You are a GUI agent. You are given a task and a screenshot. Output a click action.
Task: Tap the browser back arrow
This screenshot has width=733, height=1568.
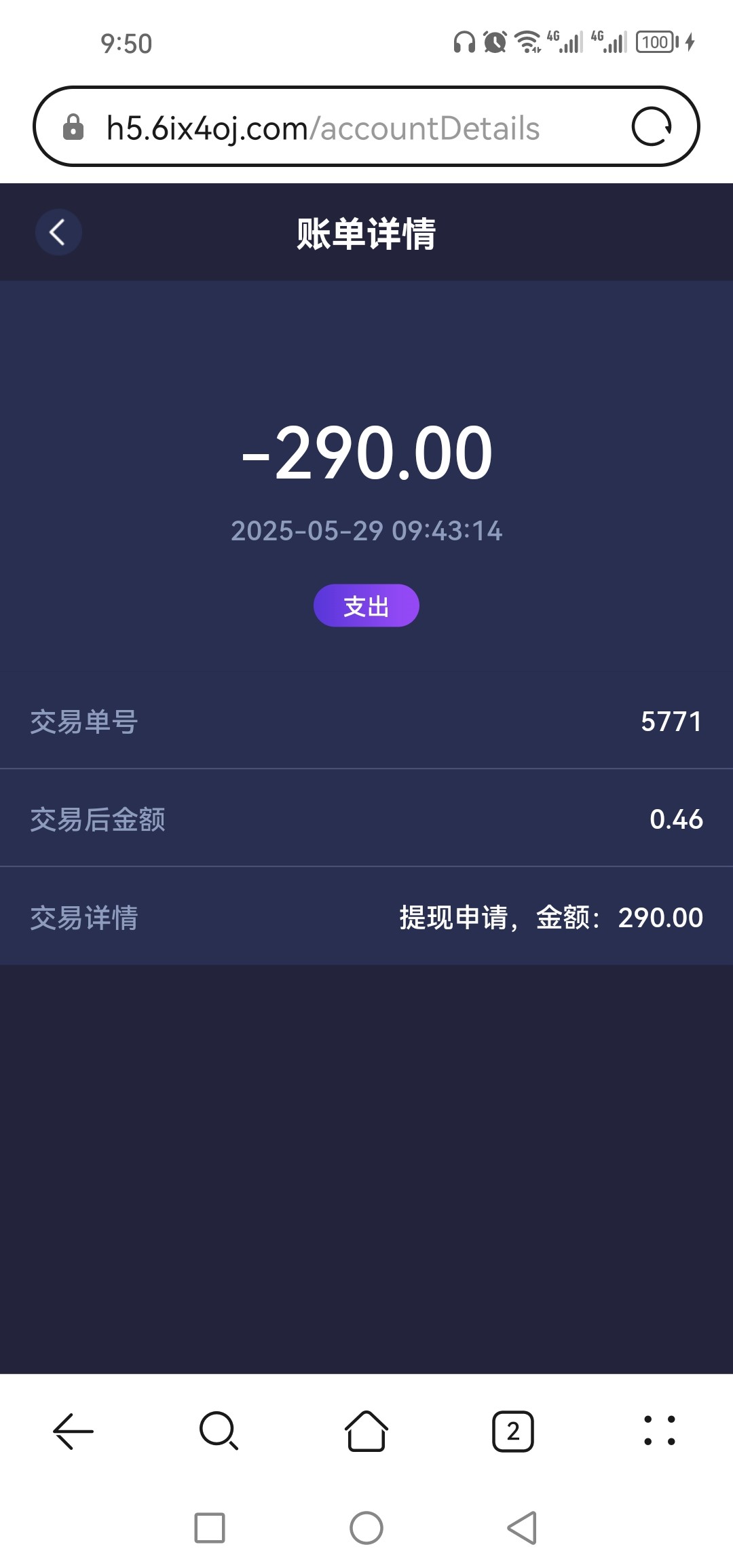73,1431
